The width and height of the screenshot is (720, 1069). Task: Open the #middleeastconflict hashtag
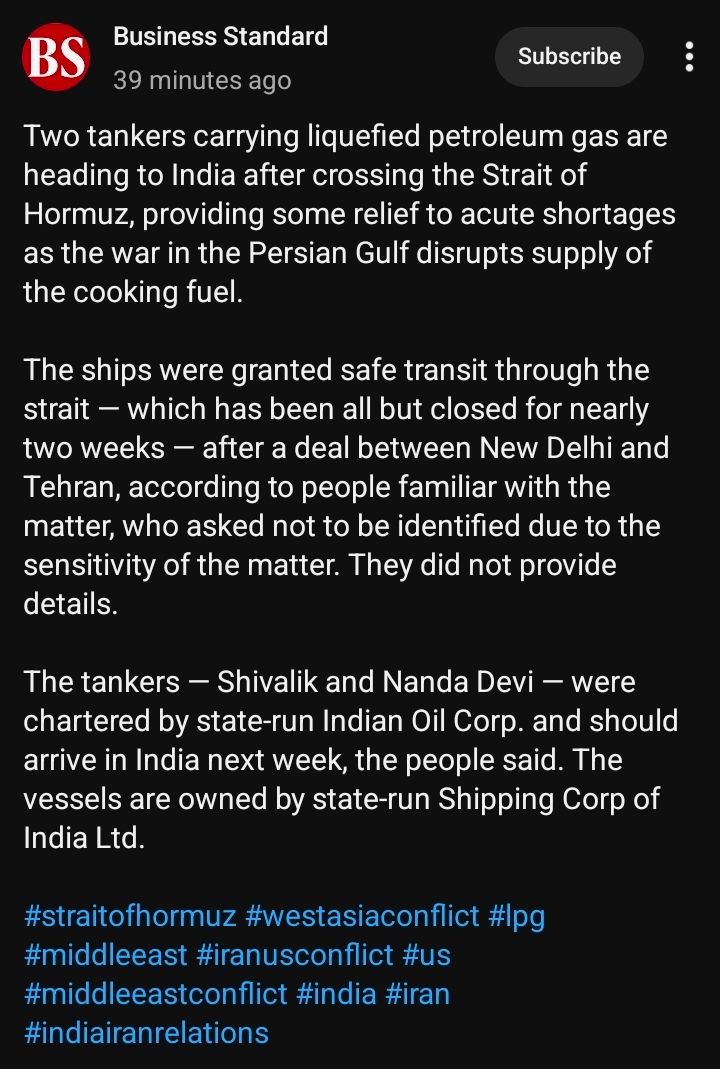pos(155,994)
